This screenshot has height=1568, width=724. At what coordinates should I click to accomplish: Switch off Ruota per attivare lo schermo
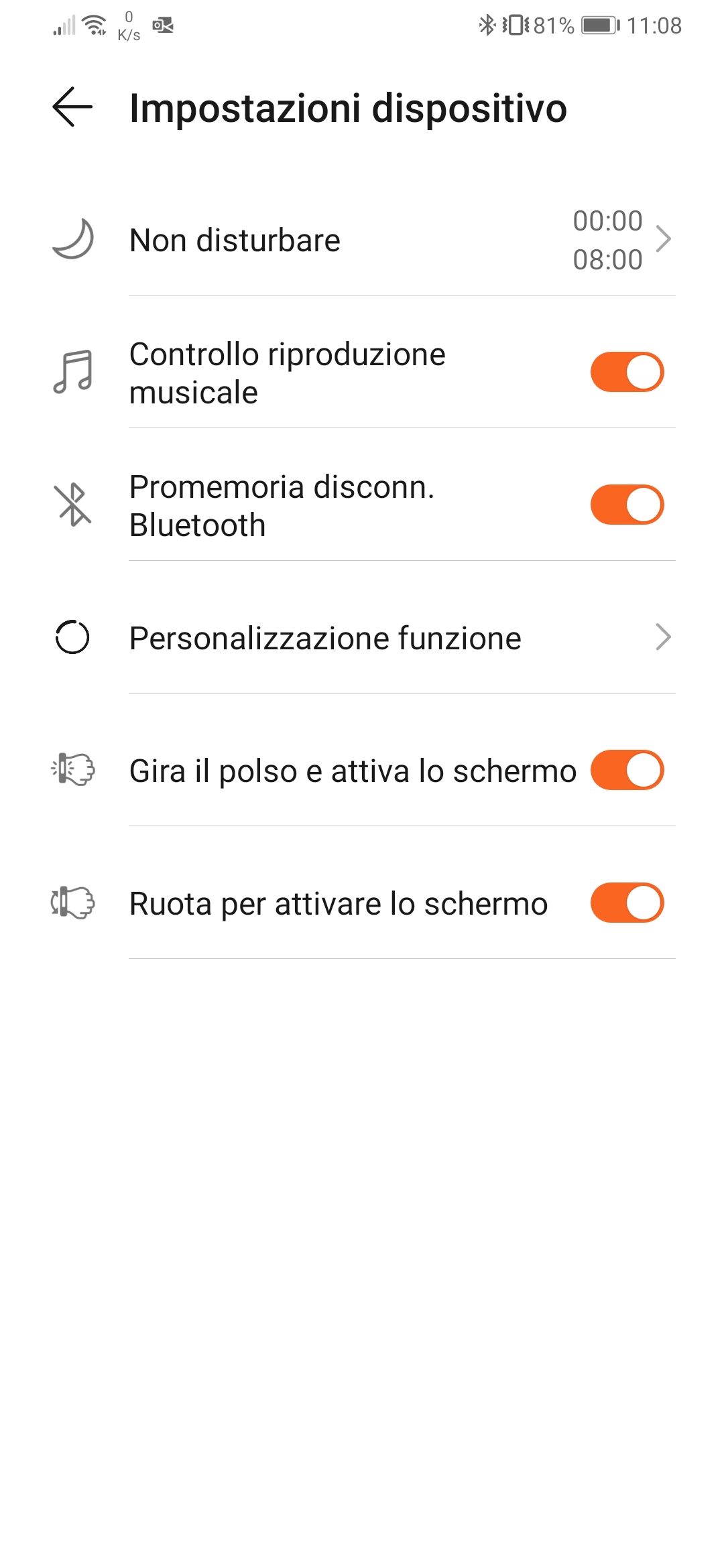coord(627,903)
